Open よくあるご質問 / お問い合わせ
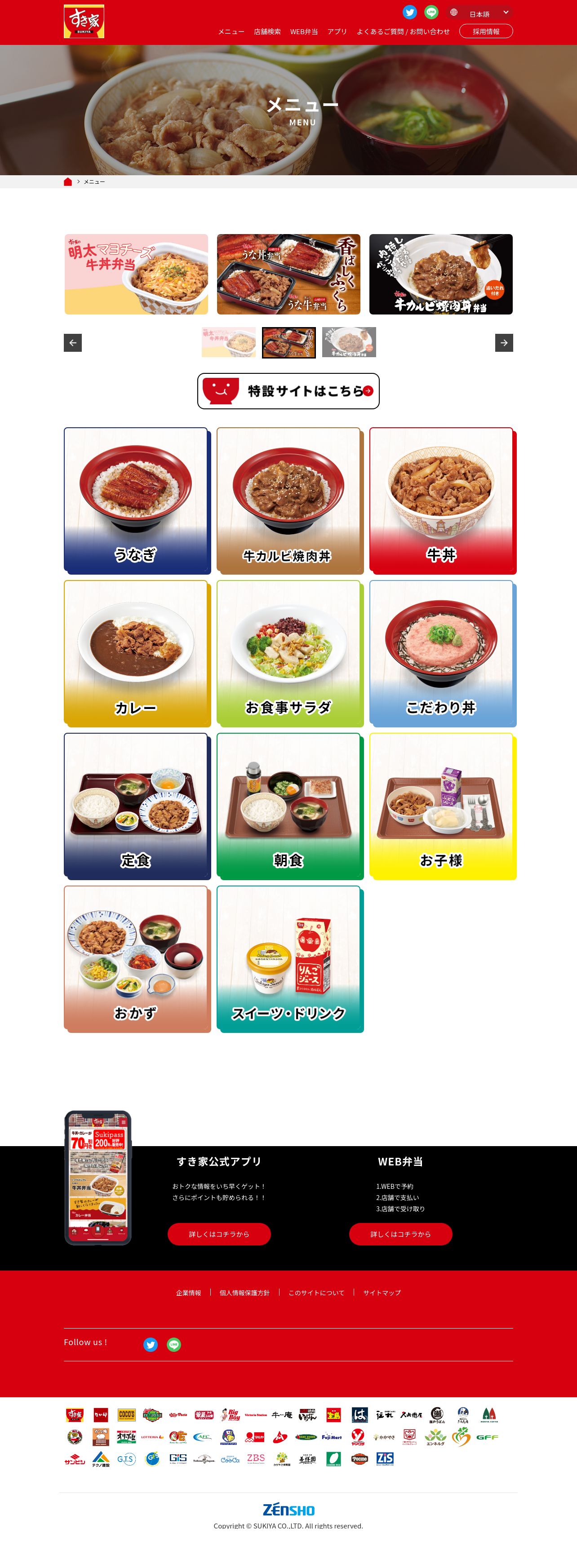Image resolution: width=577 pixels, height=1568 pixels. click(403, 31)
